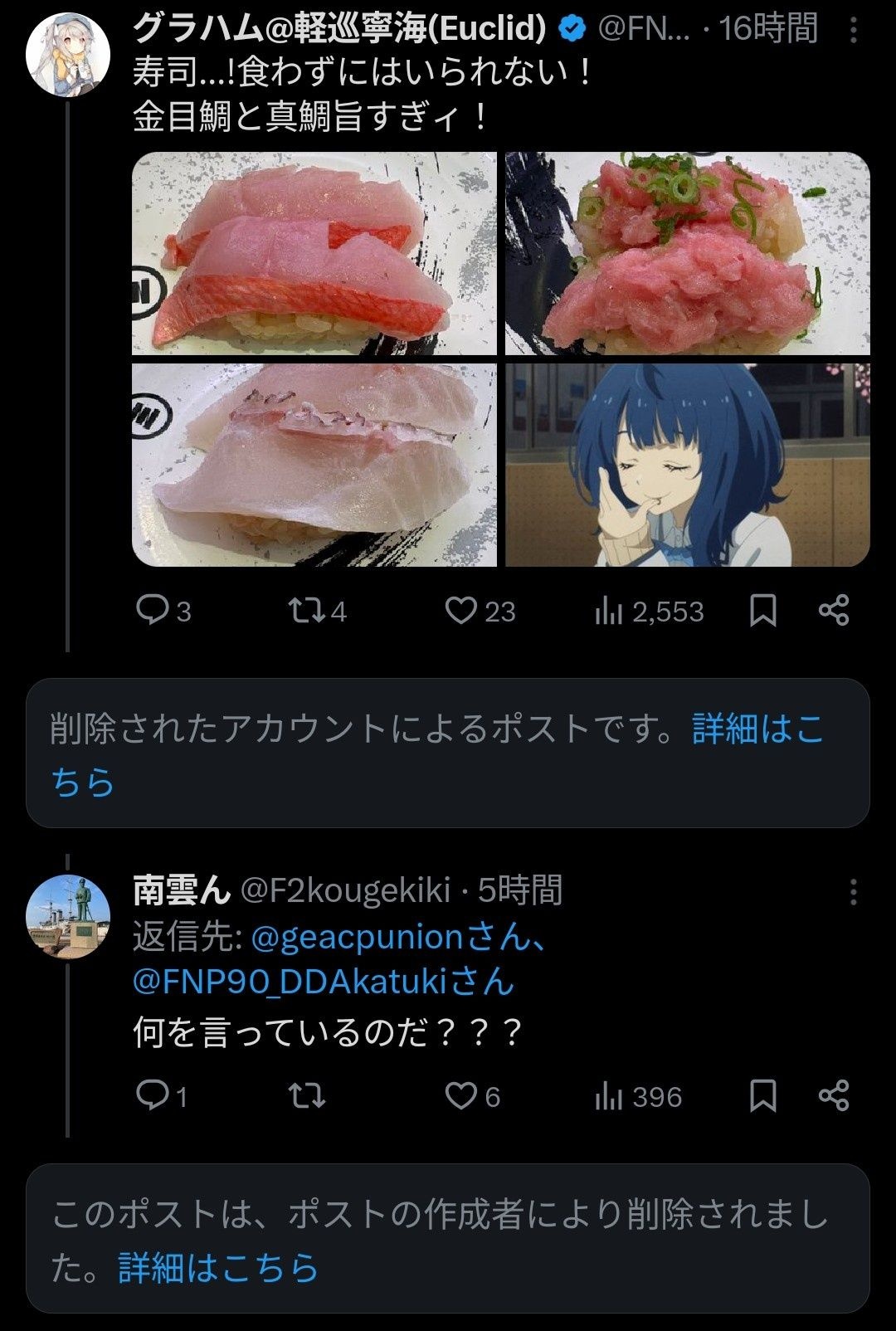Bookmark 南雲ん's reply
Image resolution: width=896 pixels, height=1331 pixels.
[x=762, y=1096]
